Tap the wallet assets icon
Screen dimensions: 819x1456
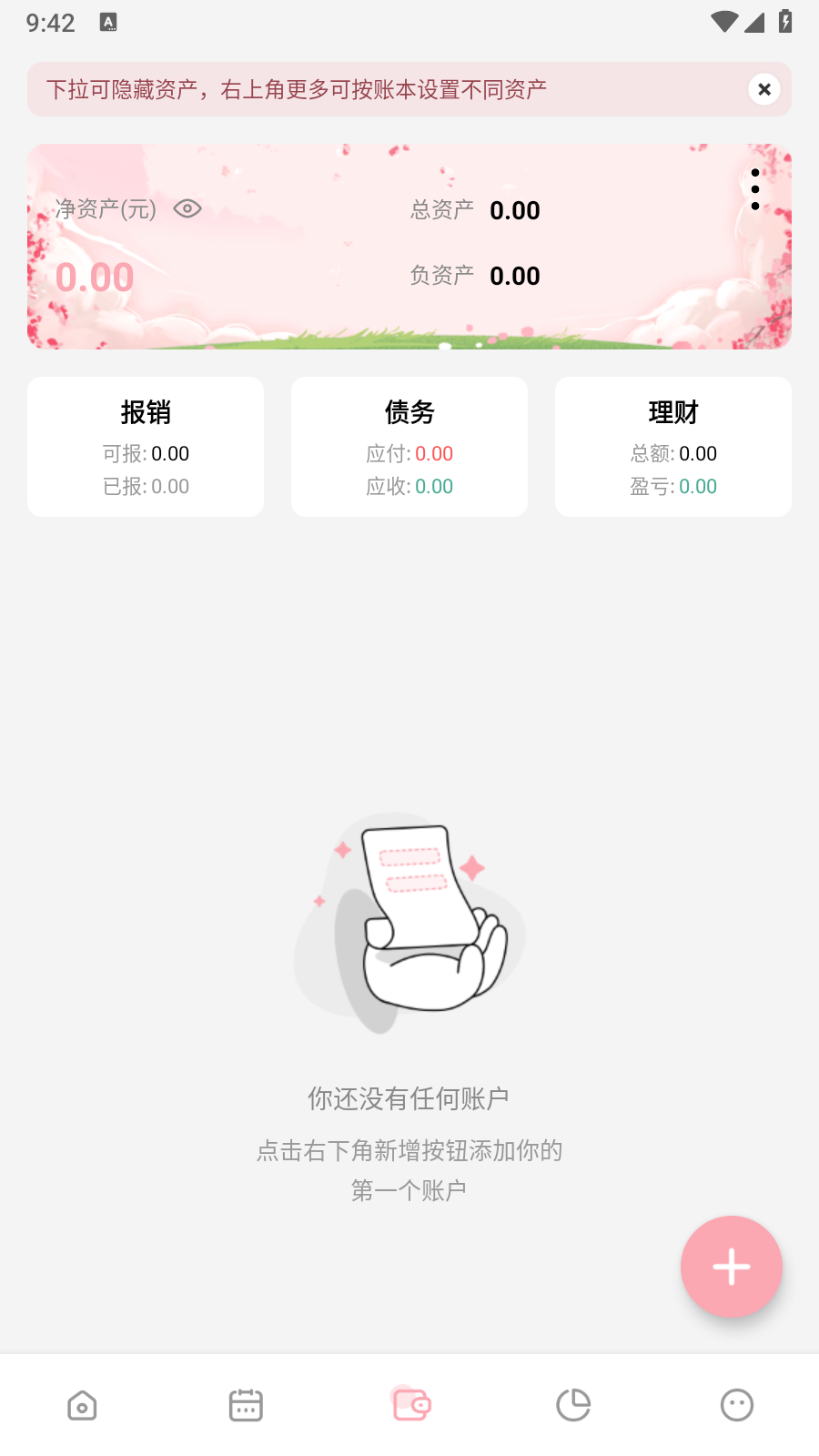(x=409, y=1404)
